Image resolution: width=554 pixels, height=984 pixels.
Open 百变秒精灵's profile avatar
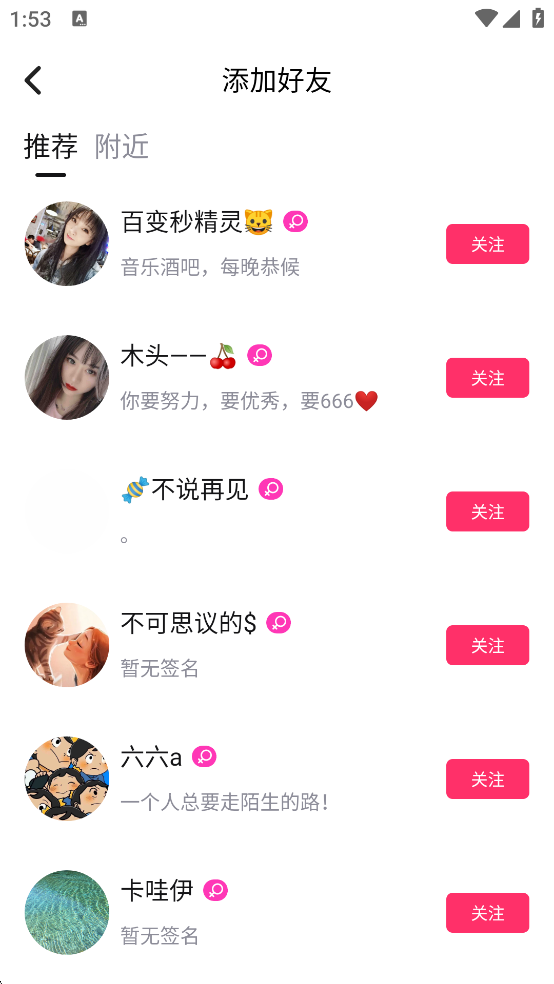click(x=67, y=243)
